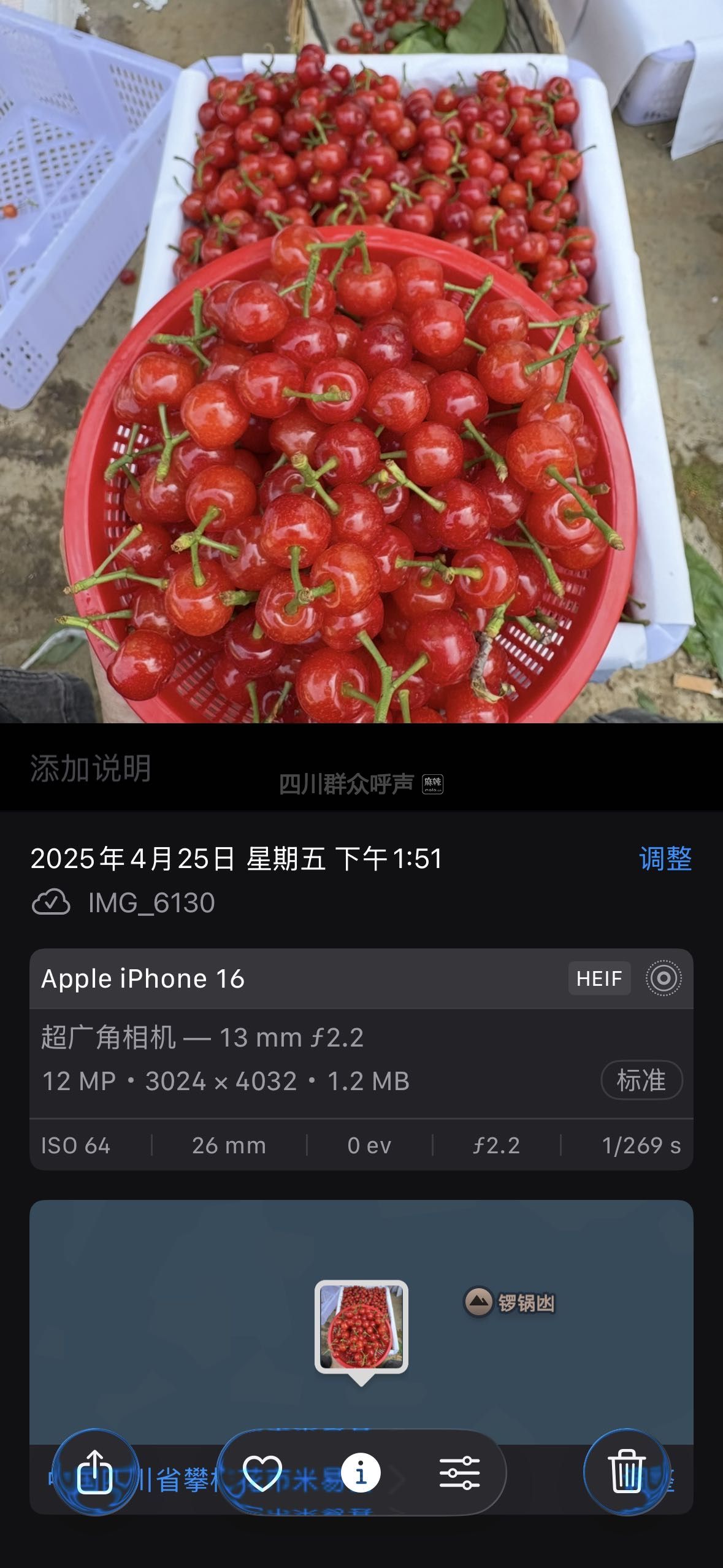Image resolution: width=723 pixels, height=1568 pixels.
Task: Favorite the photo with the heart icon
Action: (x=262, y=1472)
